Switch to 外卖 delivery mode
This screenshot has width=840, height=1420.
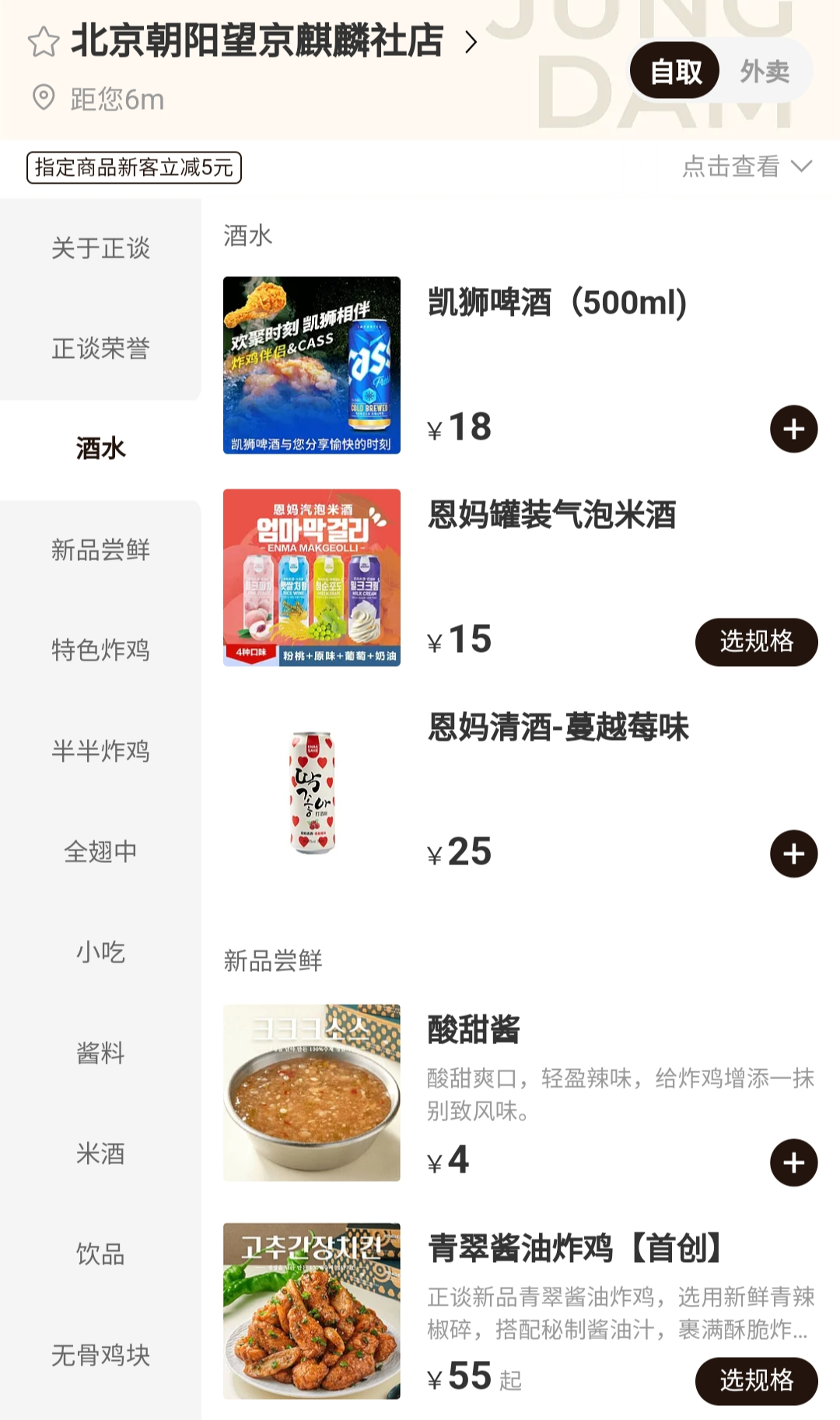[x=764, y=72]
